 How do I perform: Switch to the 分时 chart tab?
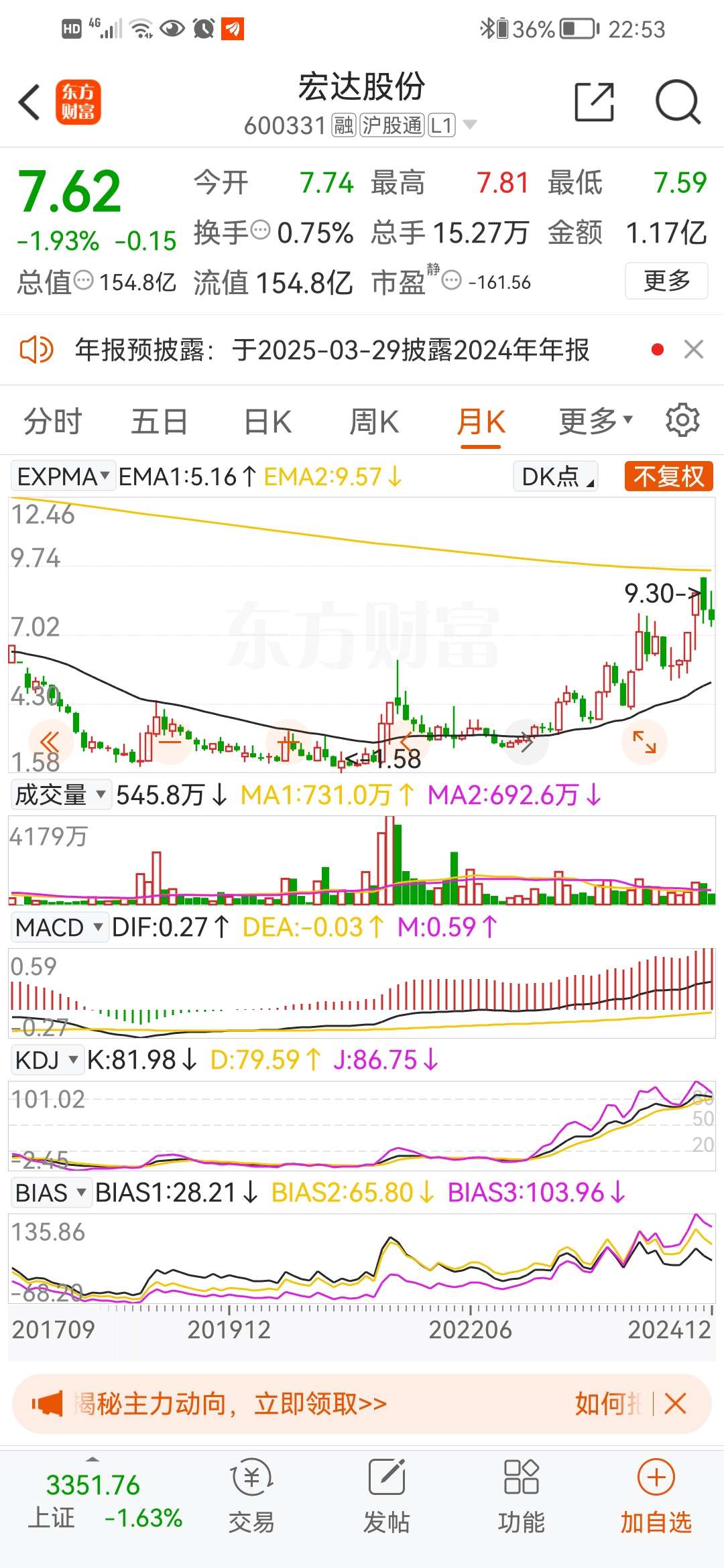[x=53, y=422]
